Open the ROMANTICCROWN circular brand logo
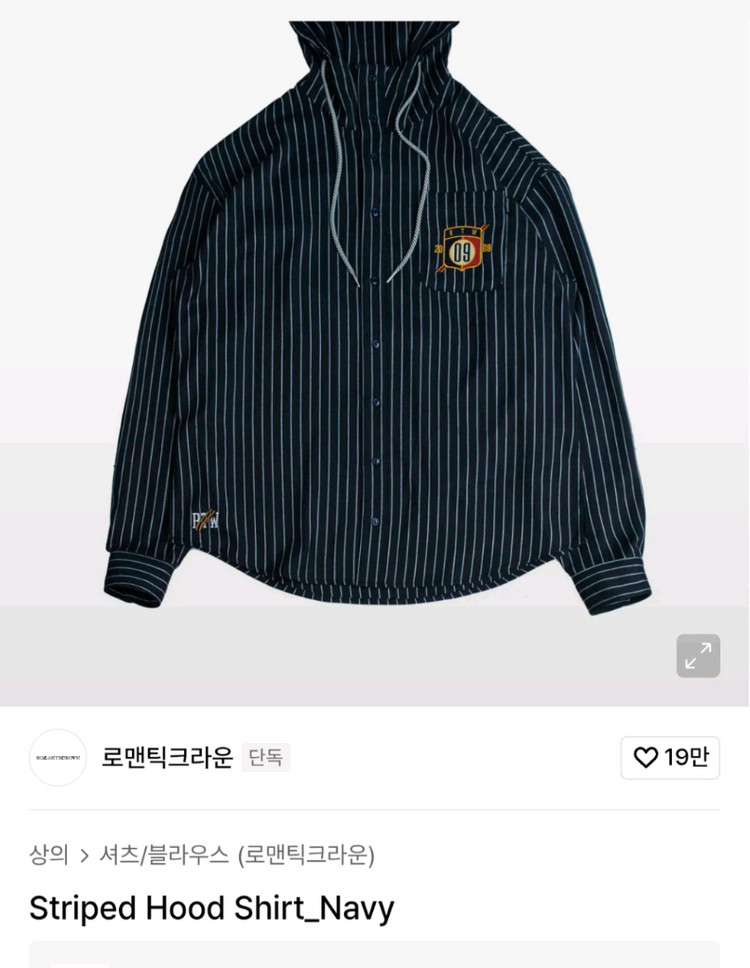Image resolution: width=750 pixels, height=968 pixels. point(57,757)
